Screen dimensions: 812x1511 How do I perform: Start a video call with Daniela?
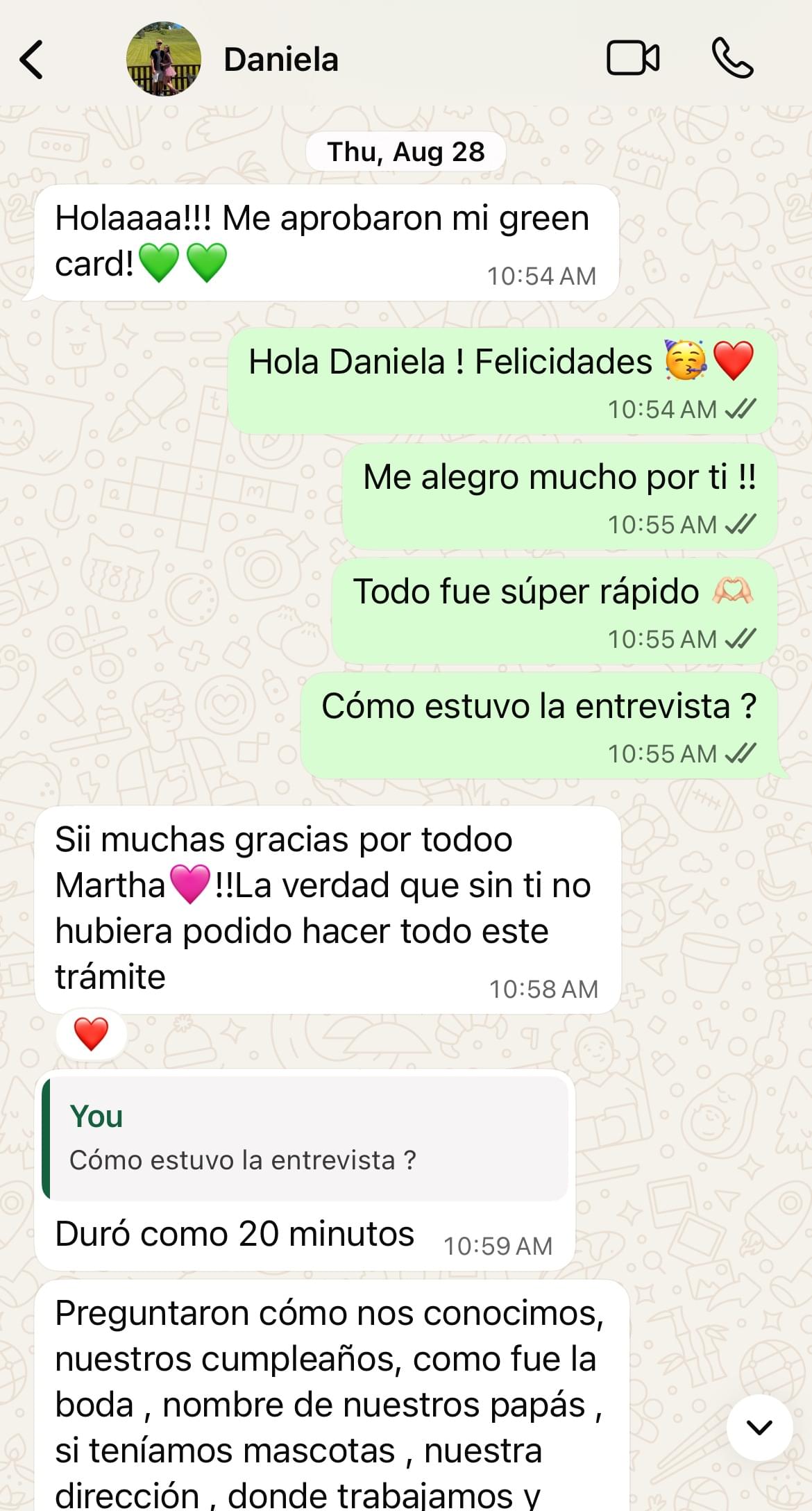[632, 58]
